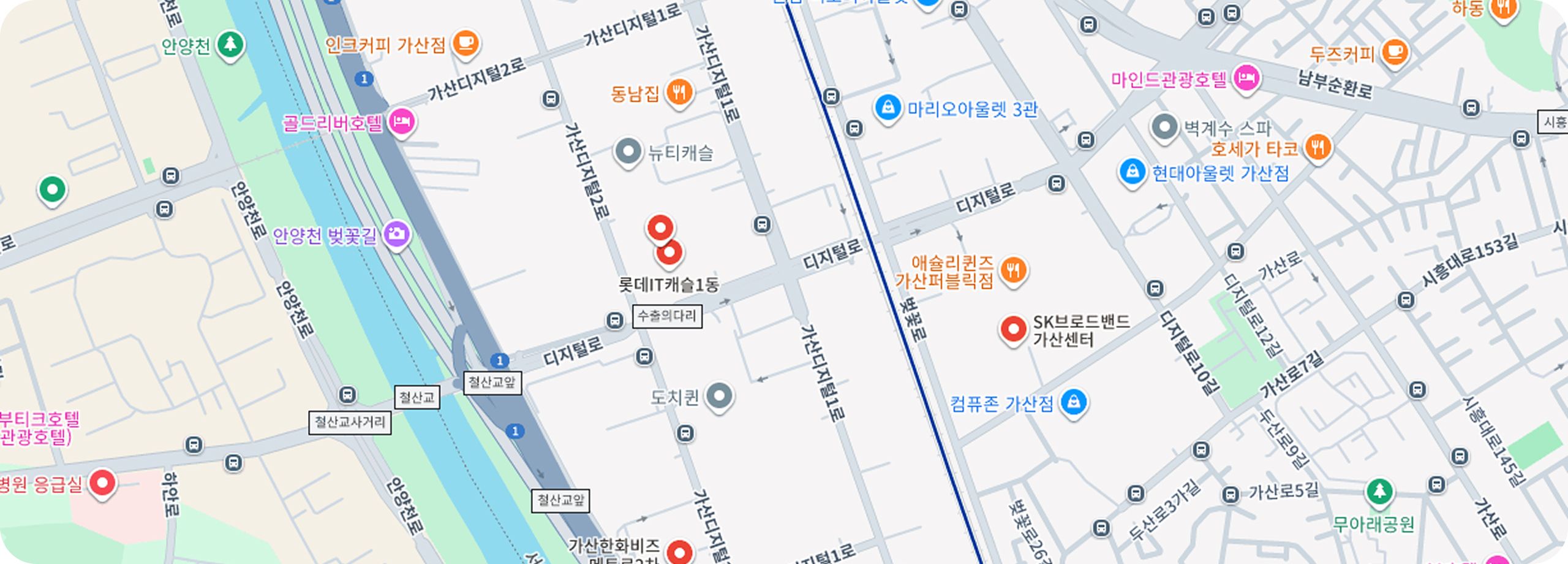Select 안양천 벚꽃길 photo spot marker

coord(396,234)
